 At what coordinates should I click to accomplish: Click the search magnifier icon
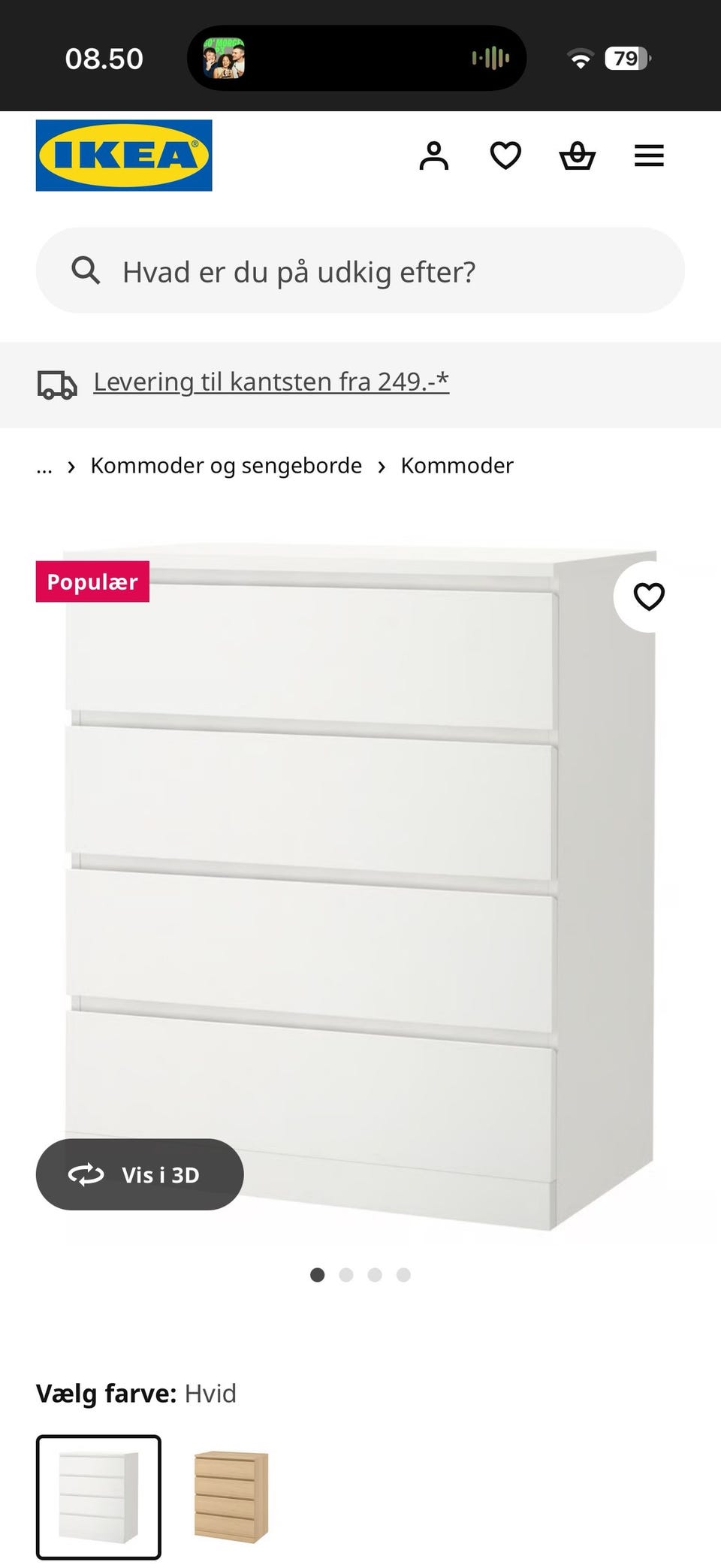tap(86, 270)
